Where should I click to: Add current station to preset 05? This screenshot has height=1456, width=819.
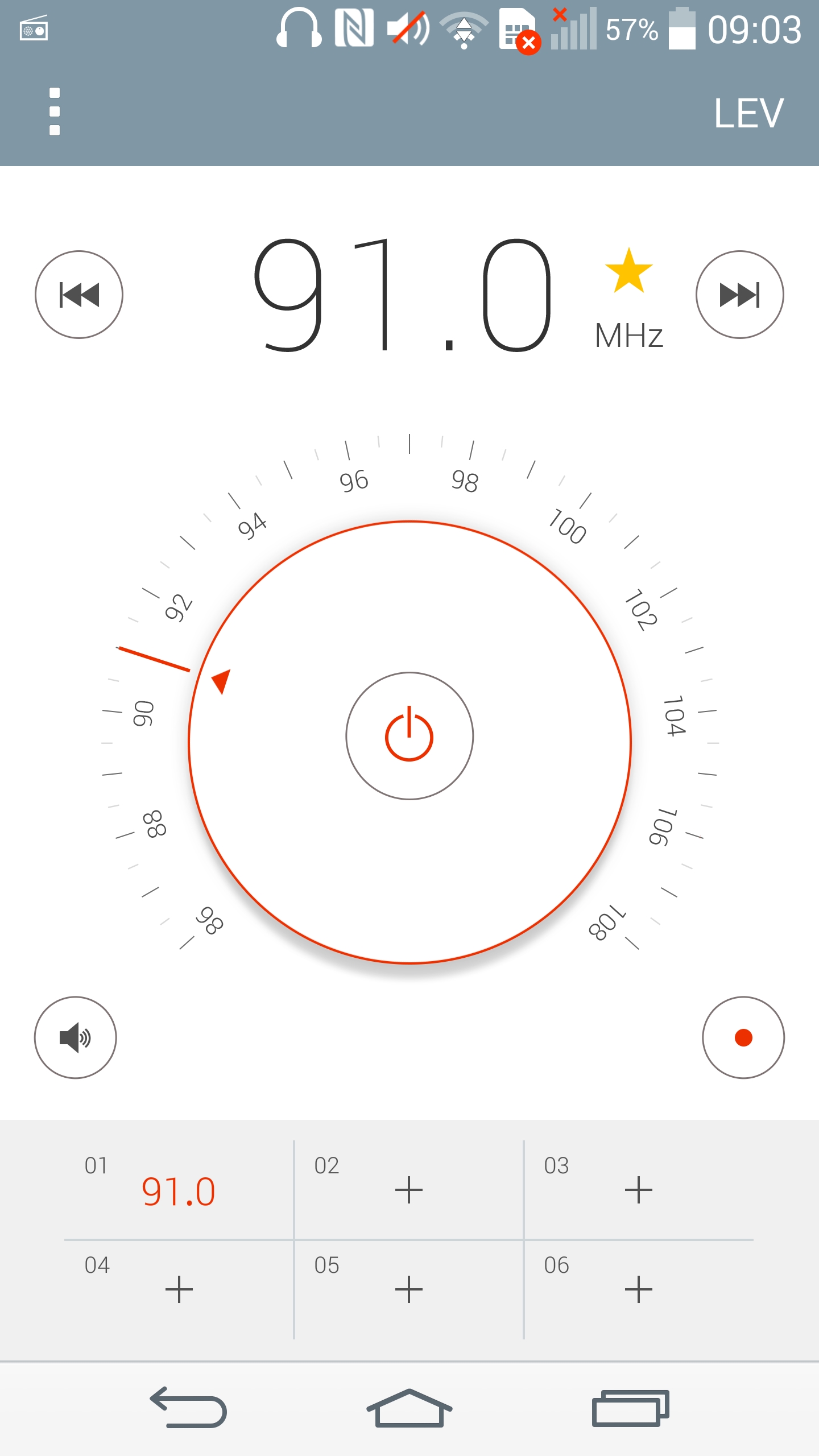pyautogui.click(x=408, y=1289)
